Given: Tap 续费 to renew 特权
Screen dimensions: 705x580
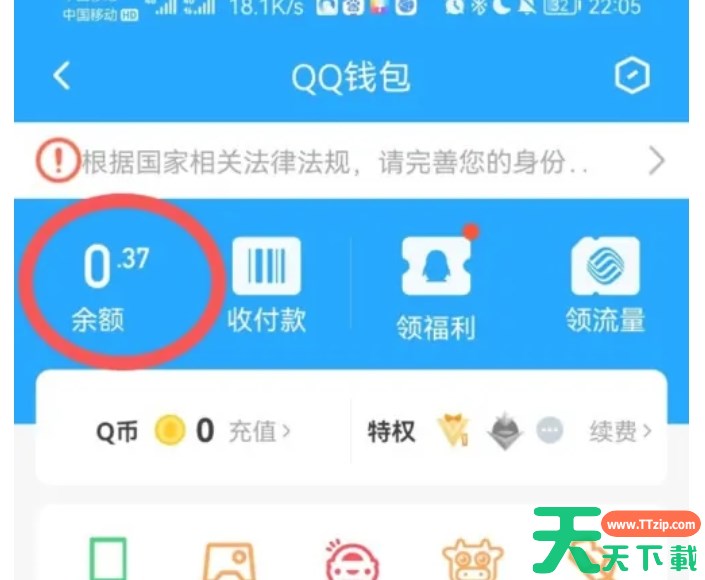Looking at the screenshot, I should point(620,431).
